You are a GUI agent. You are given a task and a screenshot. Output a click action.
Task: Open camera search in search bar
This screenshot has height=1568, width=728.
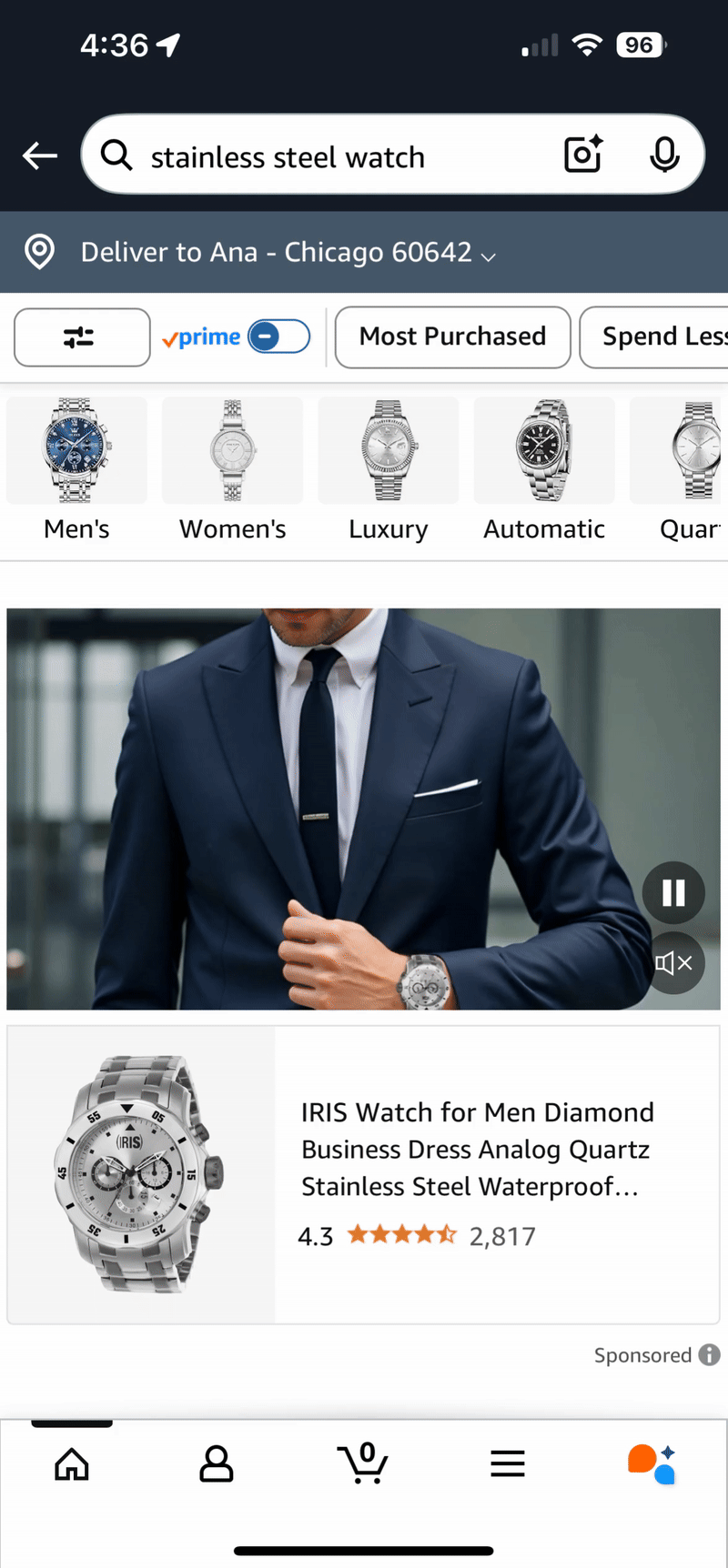pos(583,155)
